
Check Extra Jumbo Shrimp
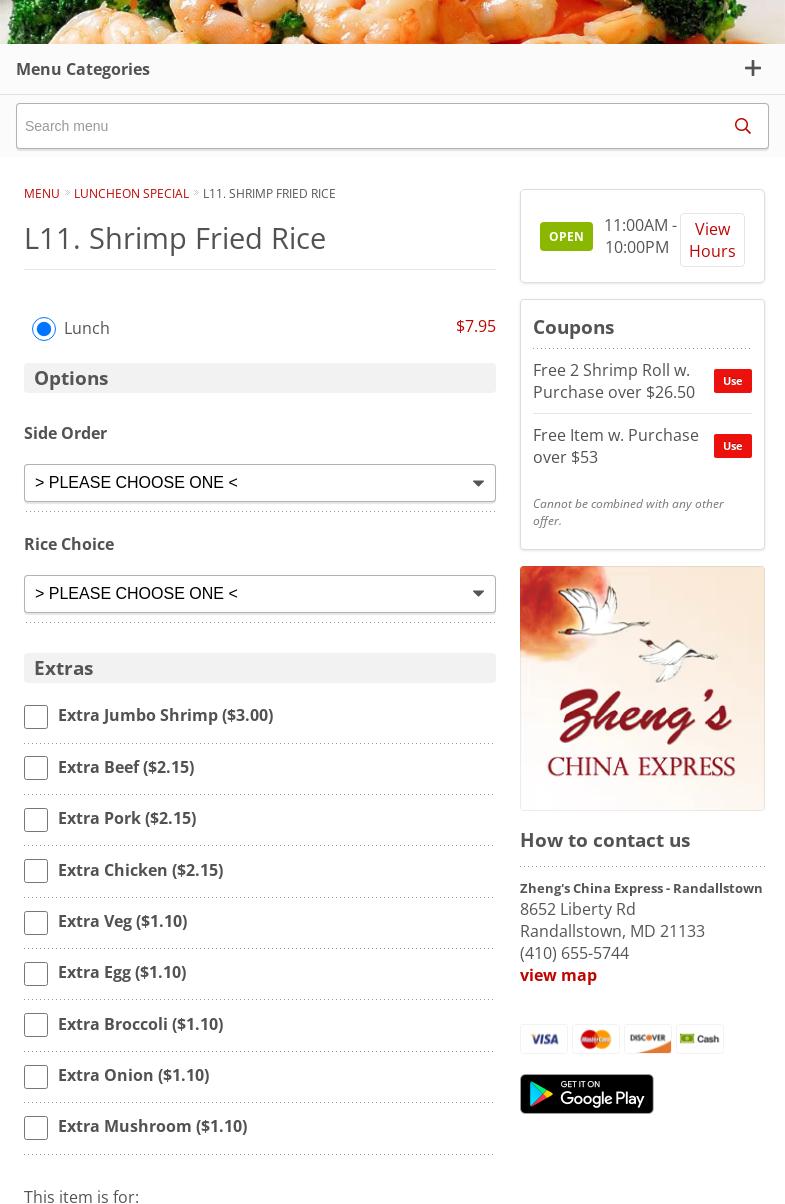pos(36,717)
